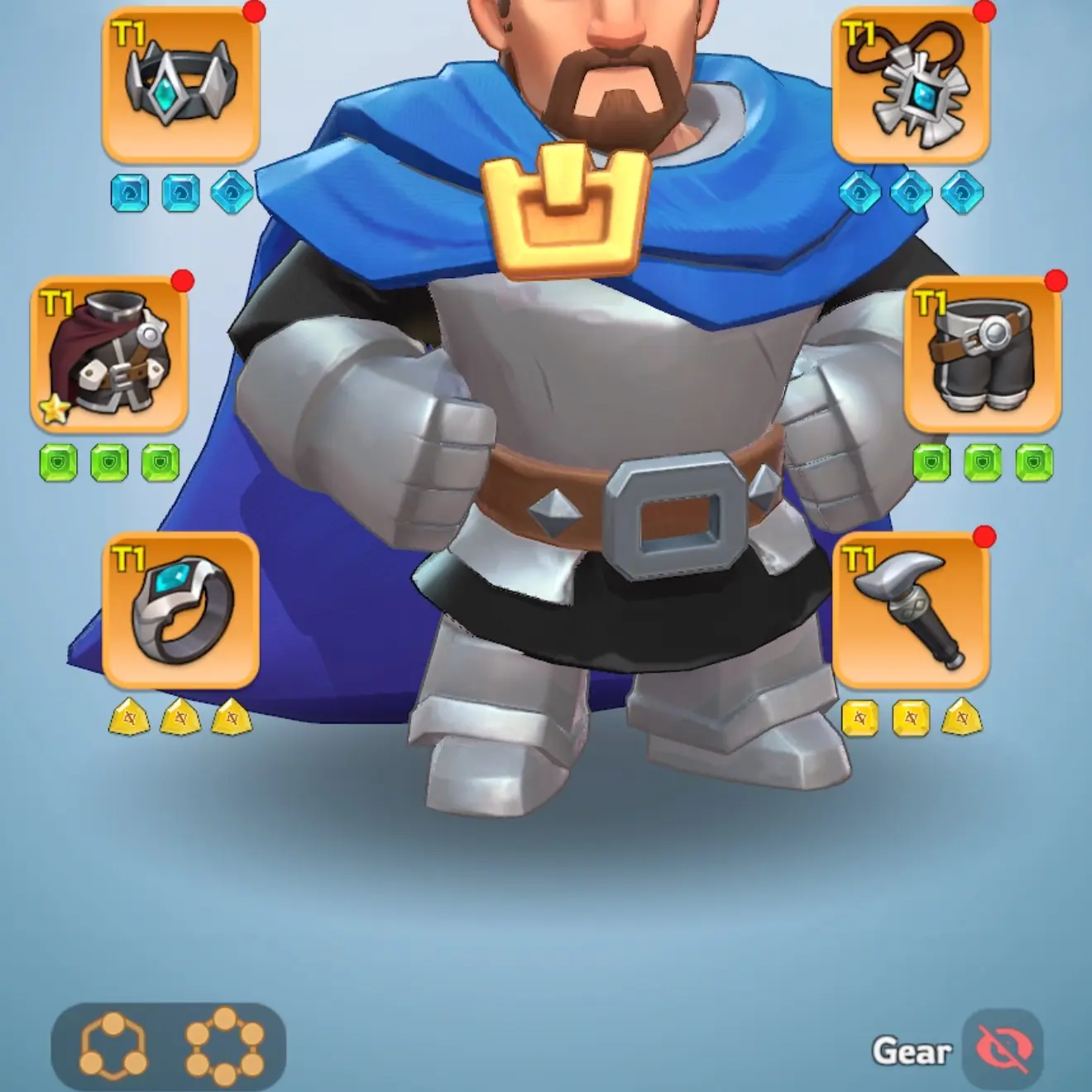Image resolution: width=1092 pixels, height=1092 pixels.
Task: Tap the first blue gem under the amulet
Action: [860, 194]
